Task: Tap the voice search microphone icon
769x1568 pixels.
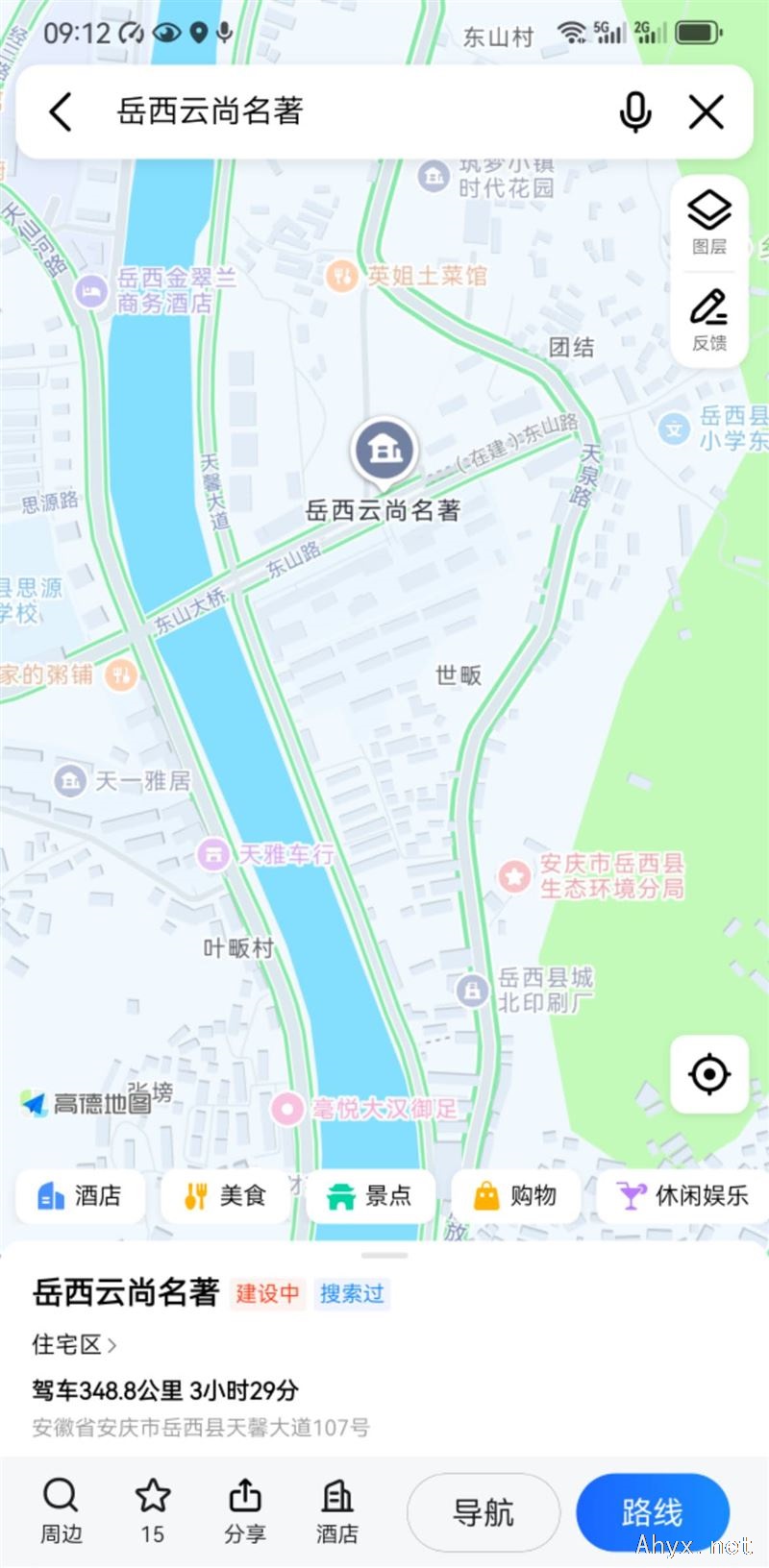Action: click(x=635, y=111)
